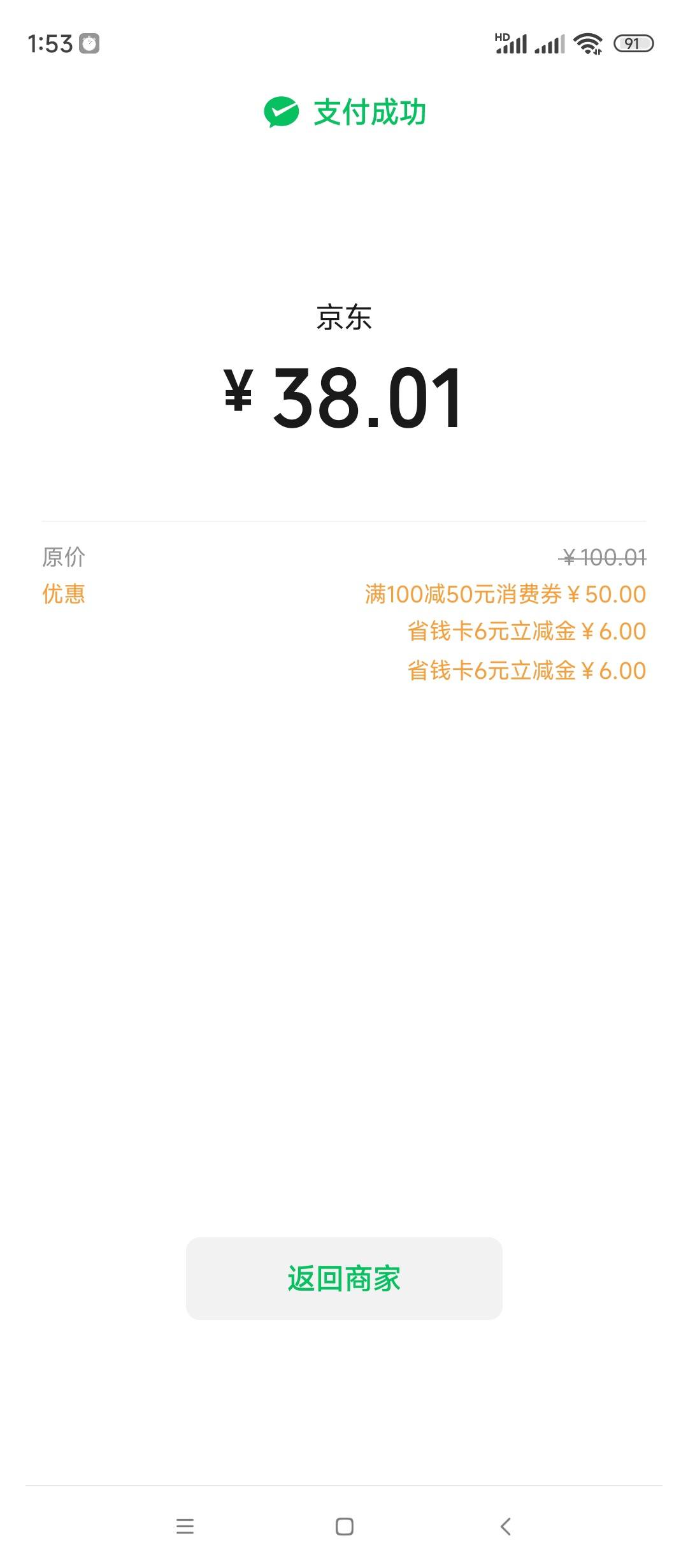
Task: Go back using the system back arrow
Action: (506, 1526)
